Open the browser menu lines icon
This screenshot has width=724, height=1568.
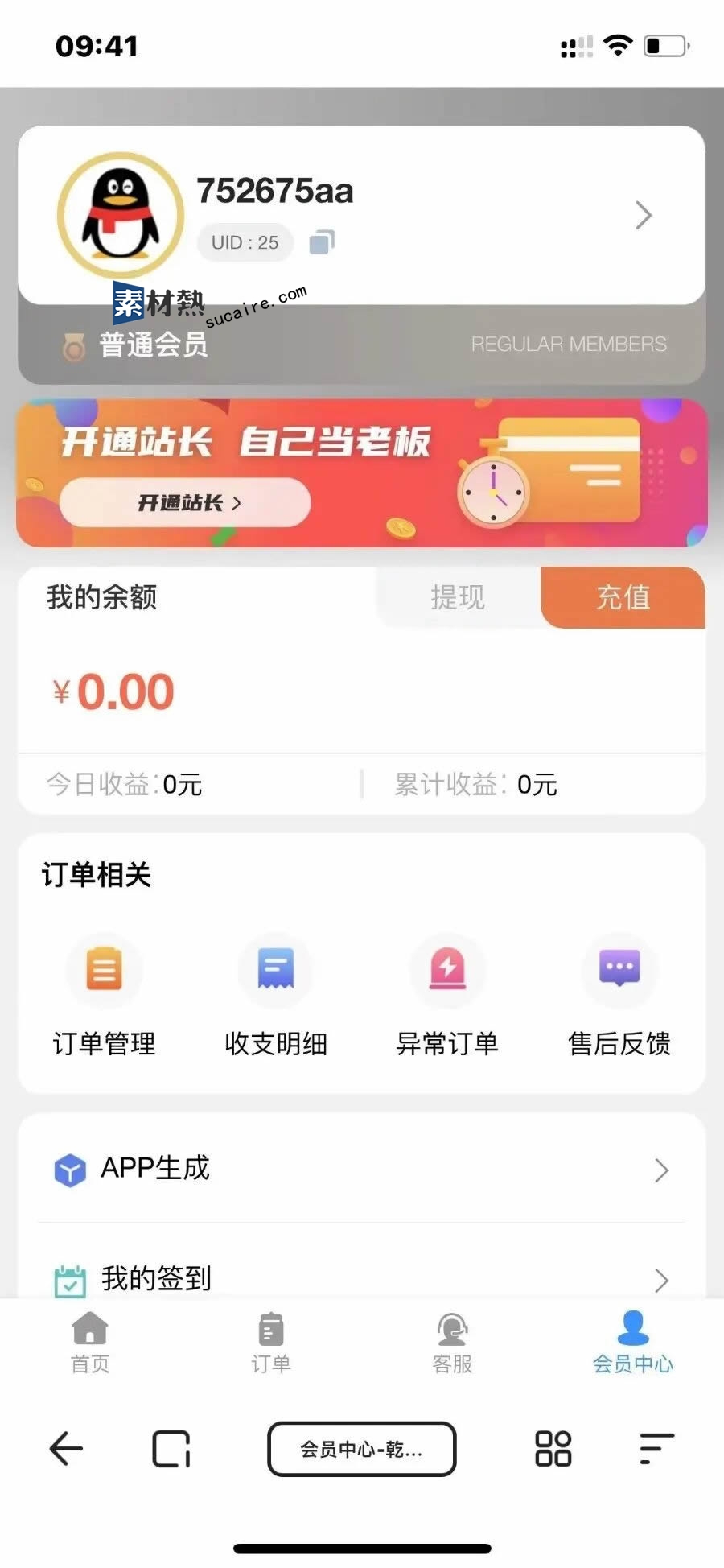pyautogui.click(x=656, y=1449)
